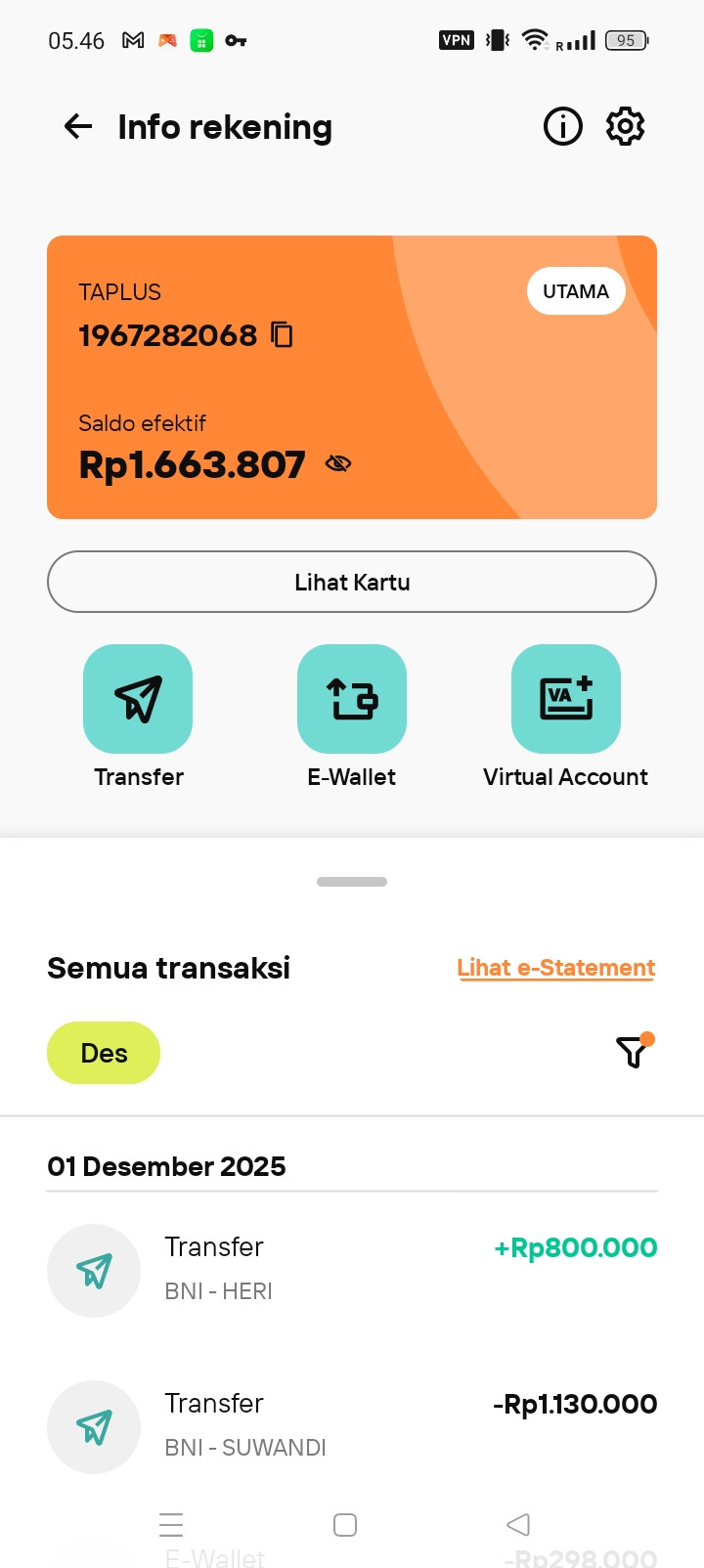Go back from Info rekening
The image size is (704, 1568).
(78, 126)
